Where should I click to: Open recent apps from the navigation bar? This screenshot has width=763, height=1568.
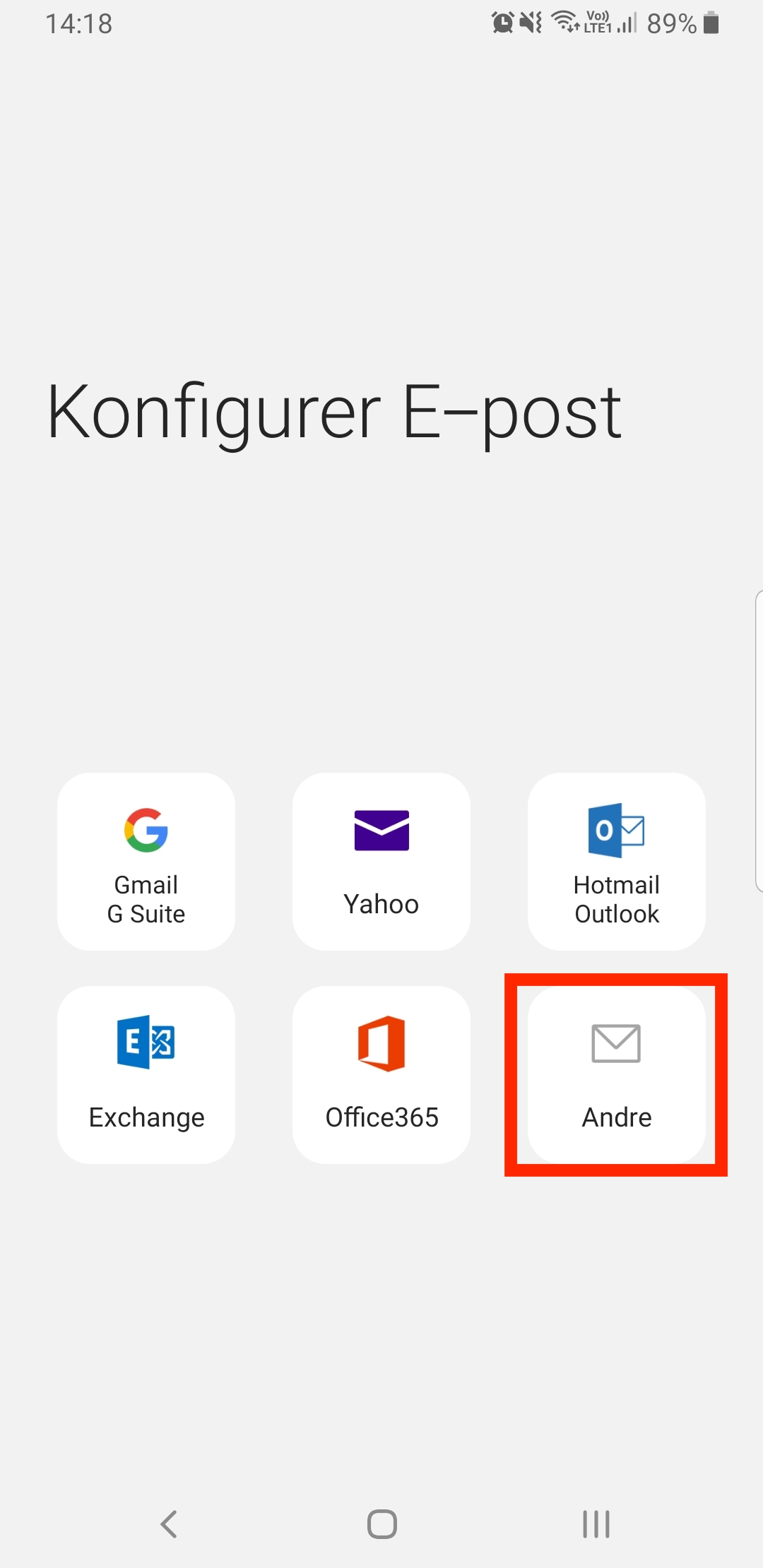[x=596, y=1524]
